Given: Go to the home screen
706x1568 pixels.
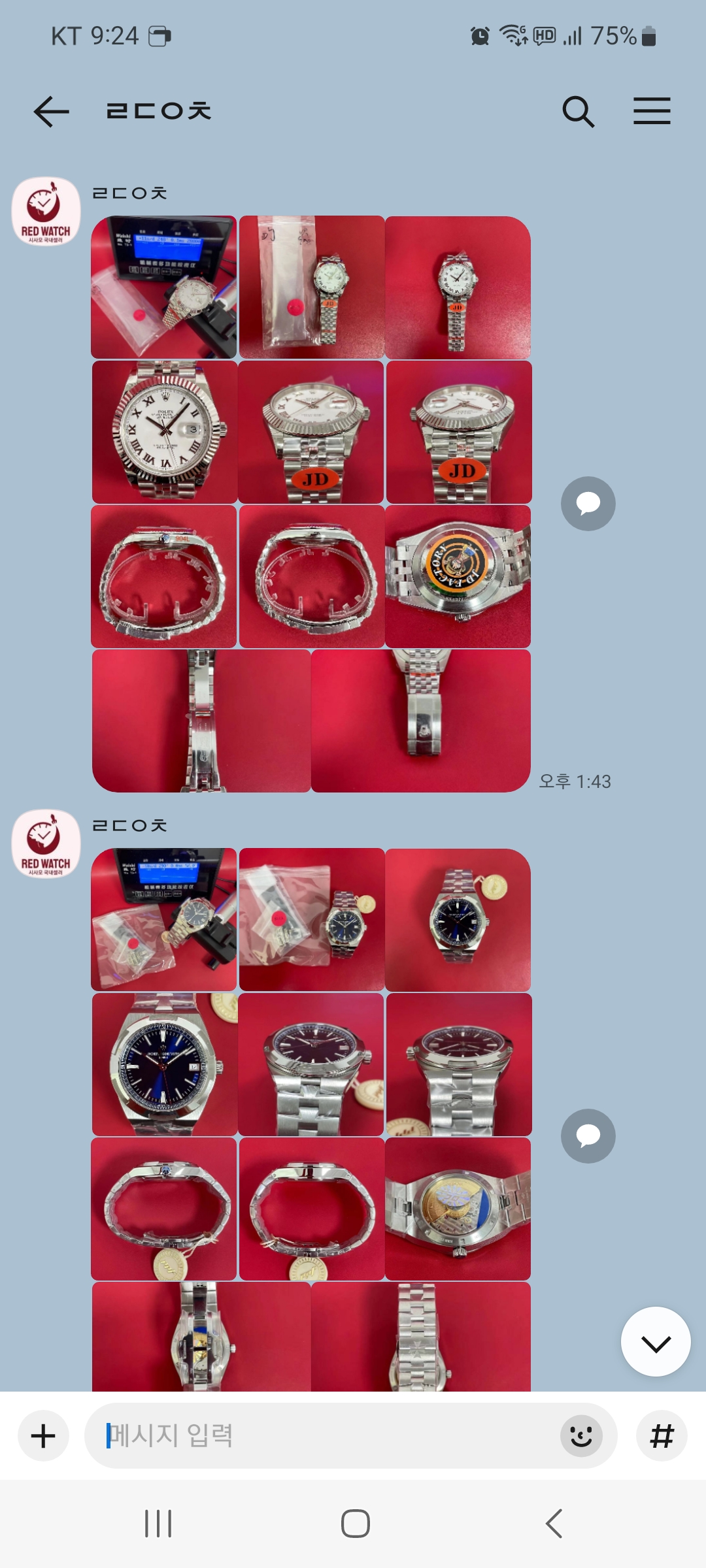Looking at the screenshot, I should (x=355, y=1524).
